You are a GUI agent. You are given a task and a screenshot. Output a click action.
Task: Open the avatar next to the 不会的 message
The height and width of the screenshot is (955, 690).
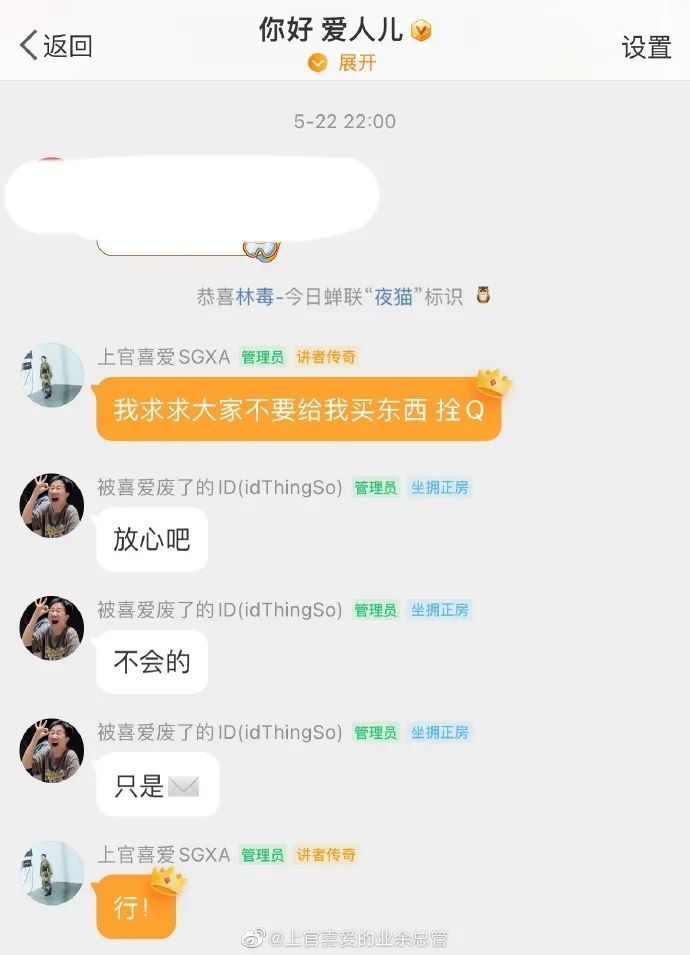(52, 628)
